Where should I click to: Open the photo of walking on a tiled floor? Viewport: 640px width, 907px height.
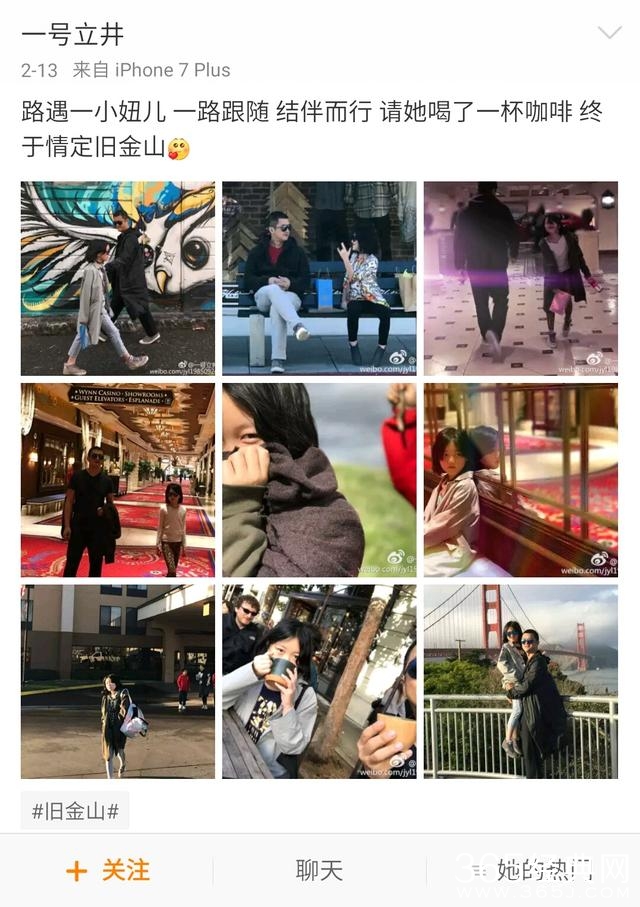pyautogui.click(x=520, y=278)
